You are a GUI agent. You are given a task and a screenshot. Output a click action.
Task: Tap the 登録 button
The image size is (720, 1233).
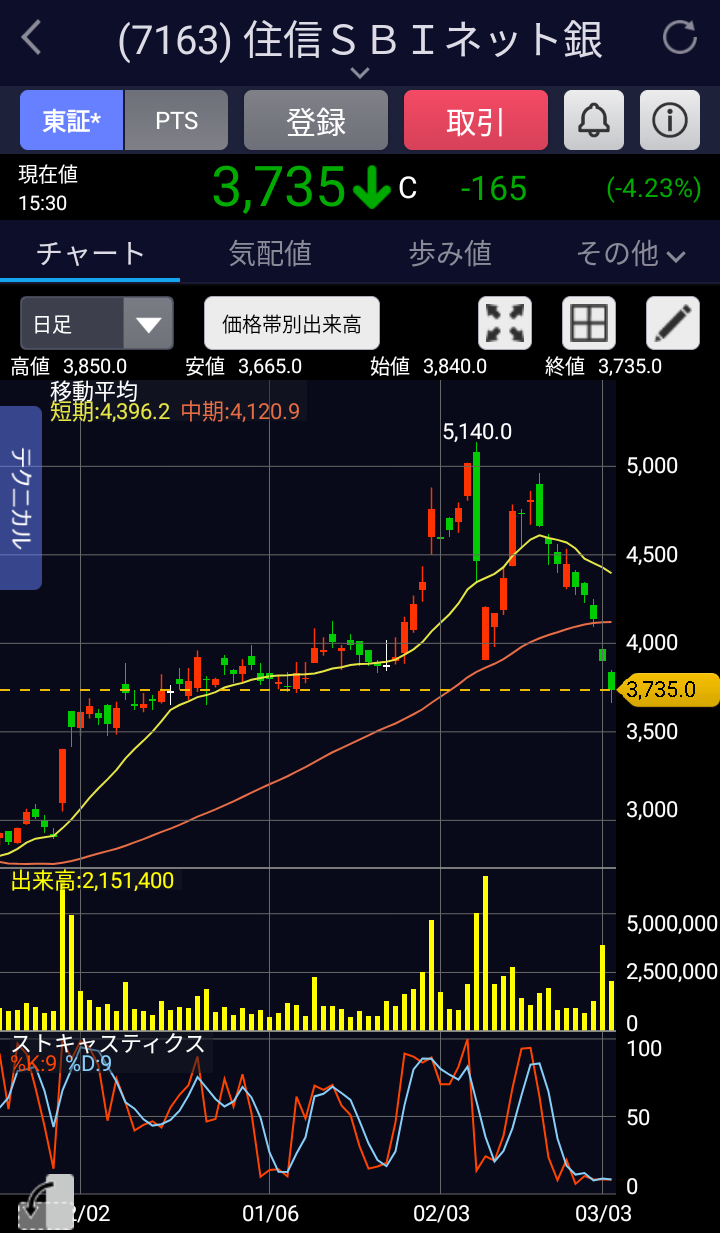[x=316, y=121]
